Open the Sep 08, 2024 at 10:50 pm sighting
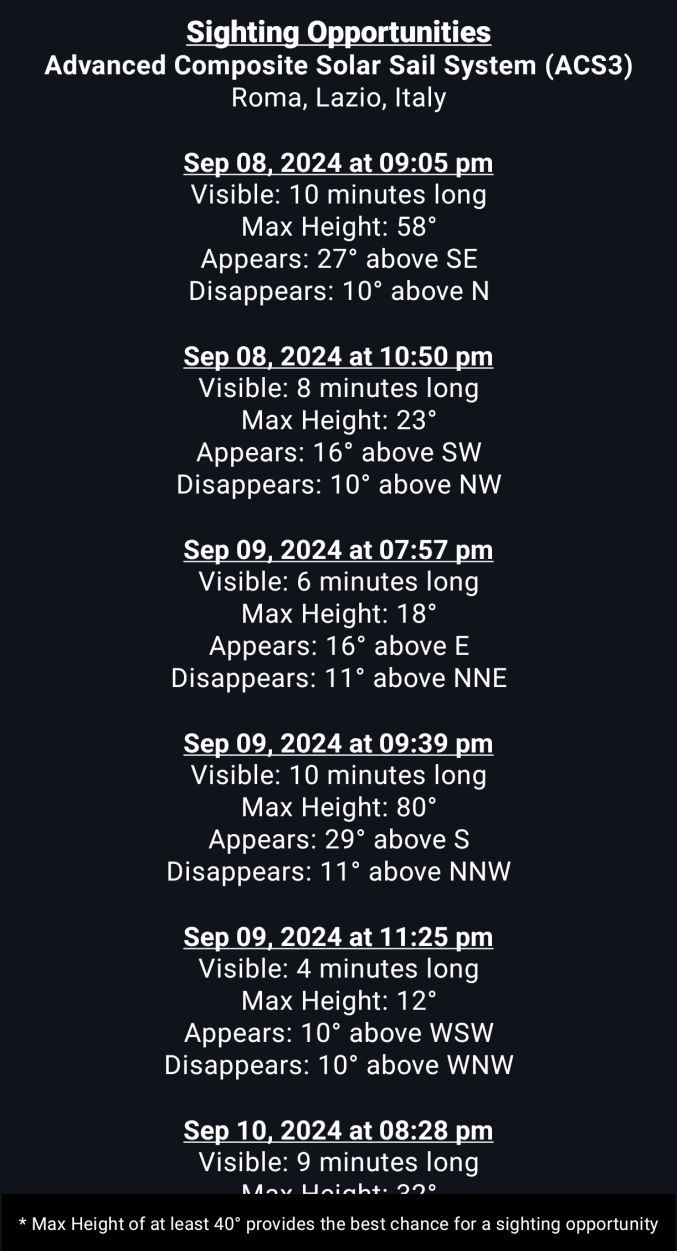 [338, 357]
